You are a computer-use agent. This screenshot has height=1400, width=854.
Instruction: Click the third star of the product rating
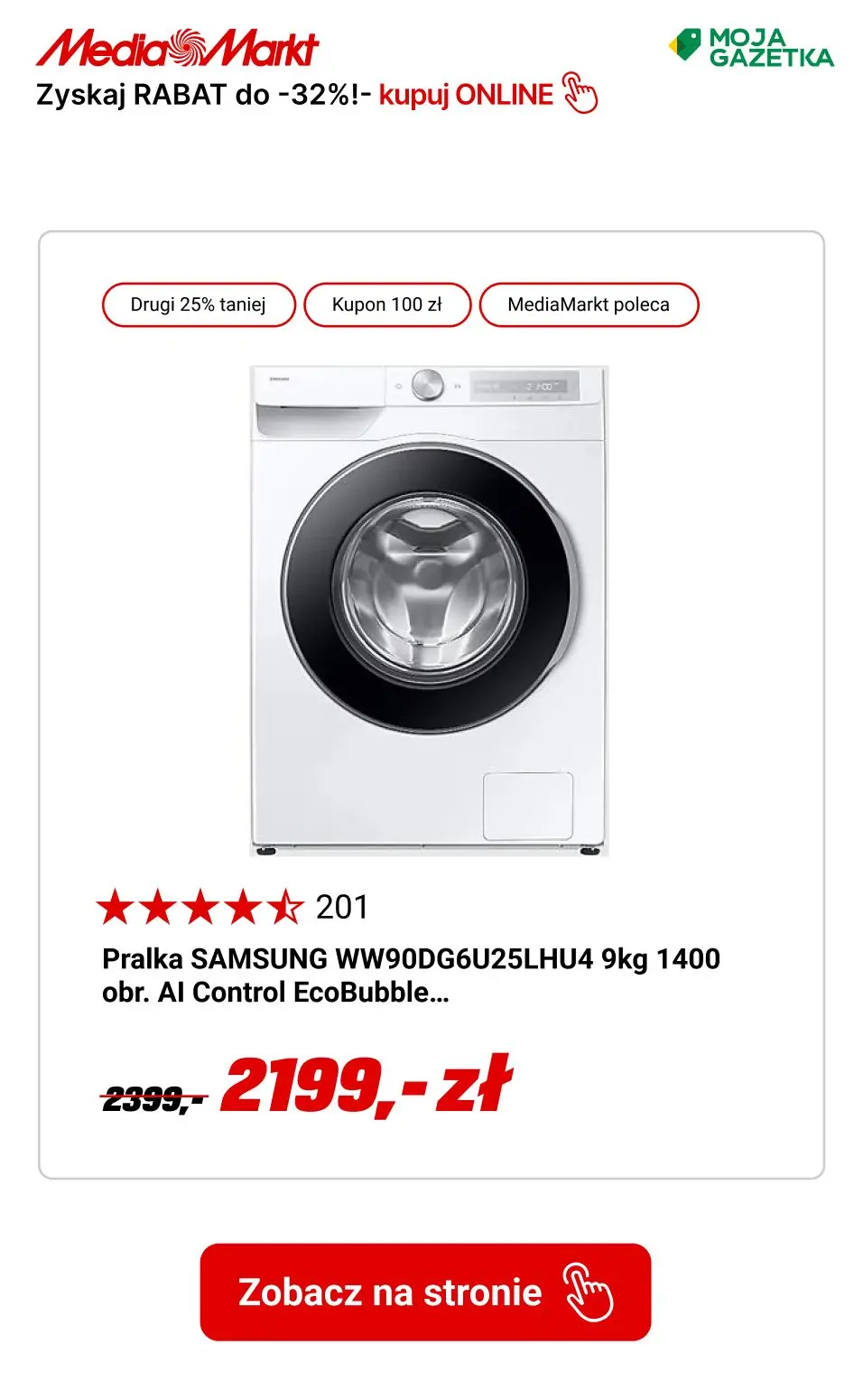pos(202,905)
